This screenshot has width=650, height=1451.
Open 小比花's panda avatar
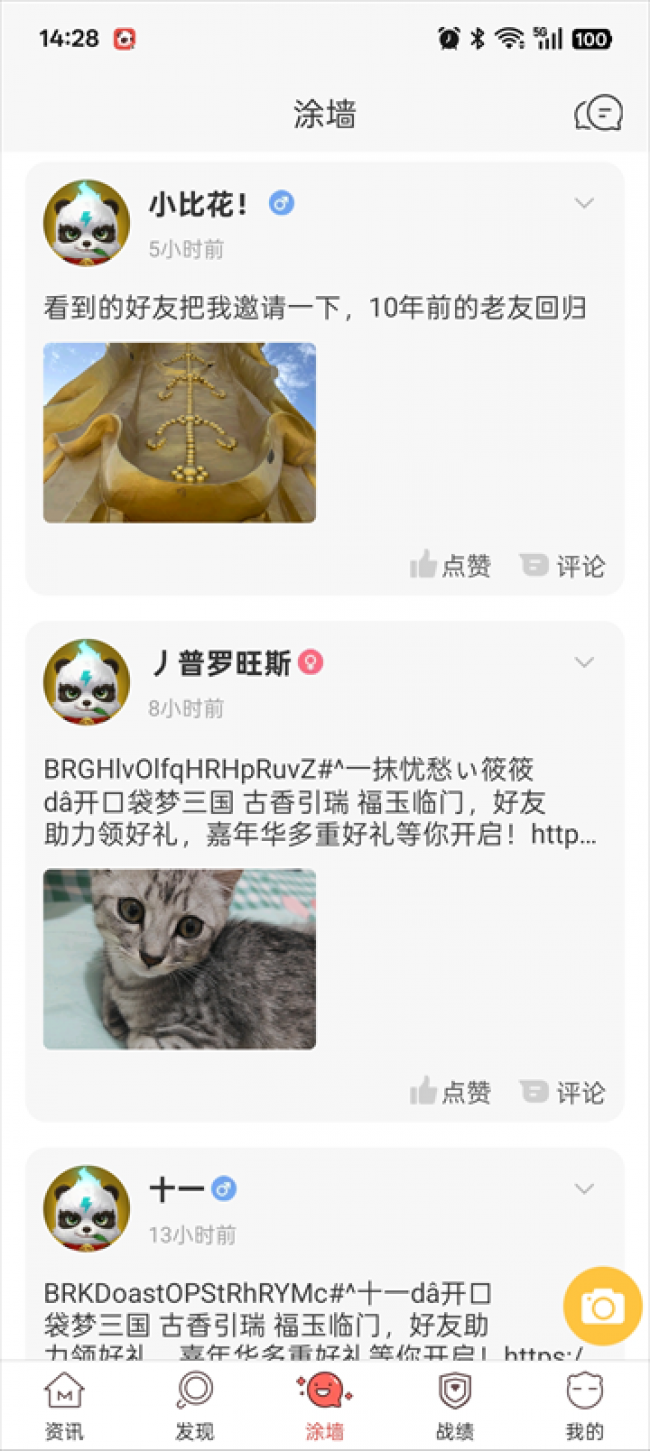tap(87, 223)
